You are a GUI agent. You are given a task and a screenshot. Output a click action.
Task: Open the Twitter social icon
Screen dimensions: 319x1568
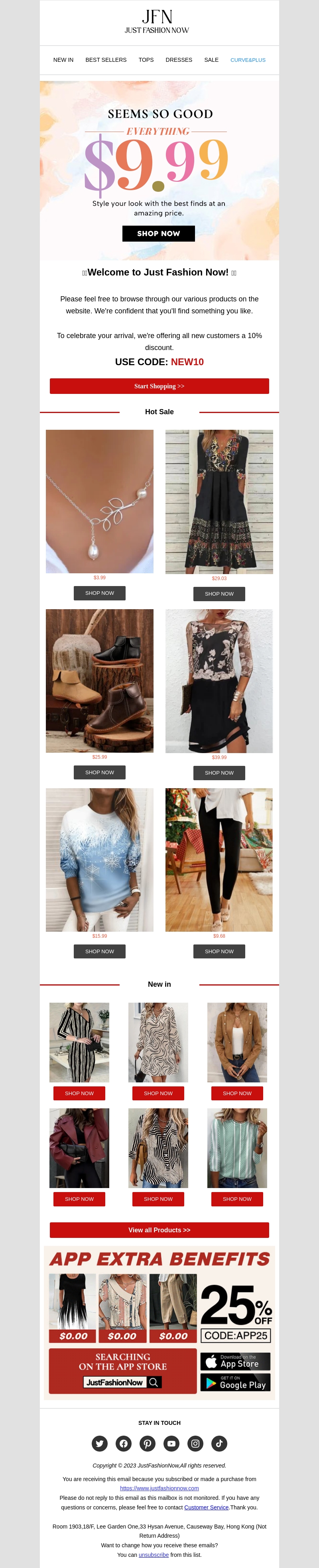coord(100,1443)
